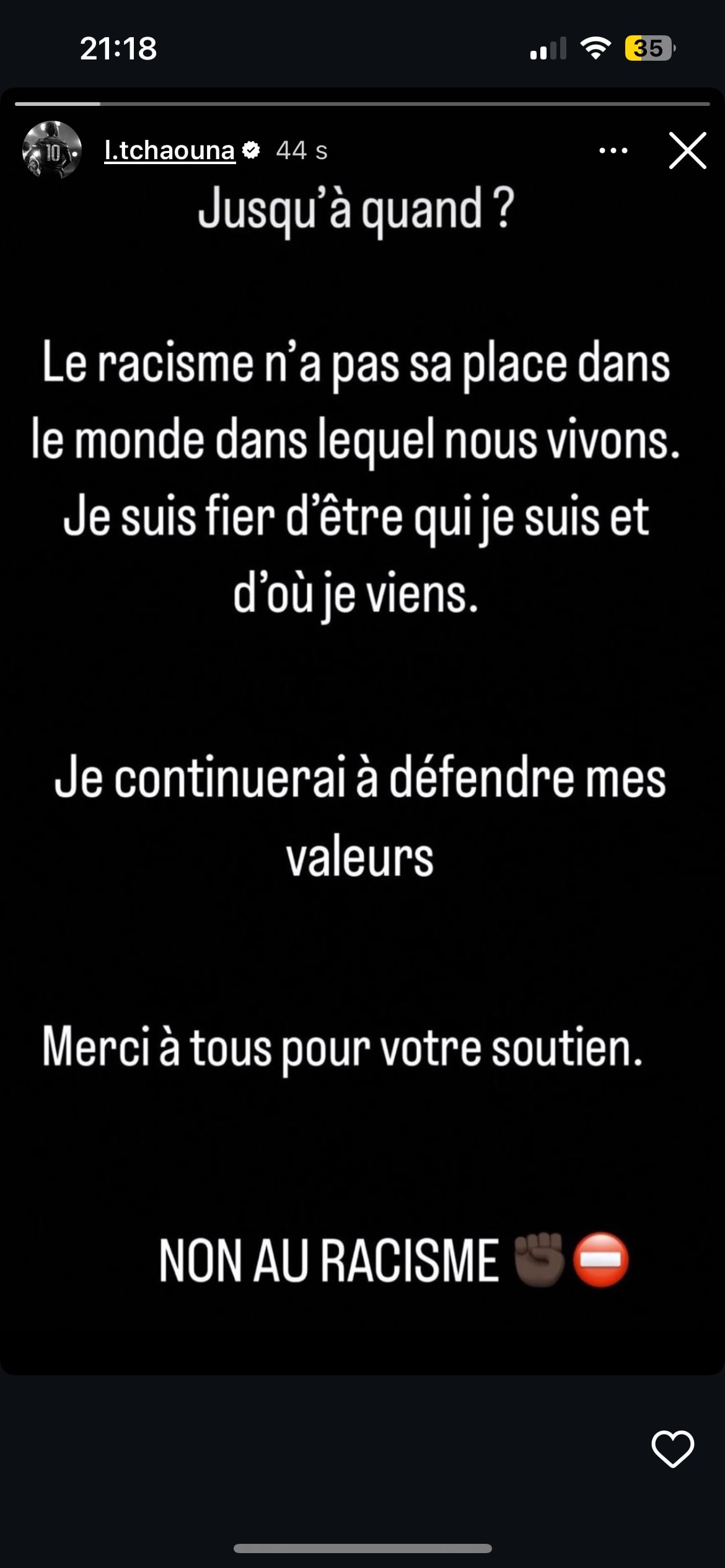
Task: Close the story viewer
Action: (688, 150)
